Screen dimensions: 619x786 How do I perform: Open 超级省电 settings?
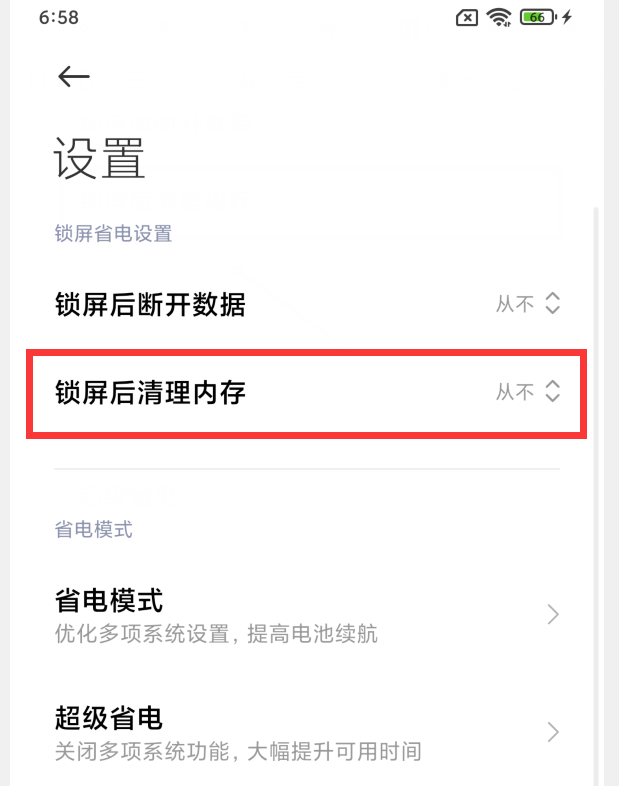coord(306,732)
